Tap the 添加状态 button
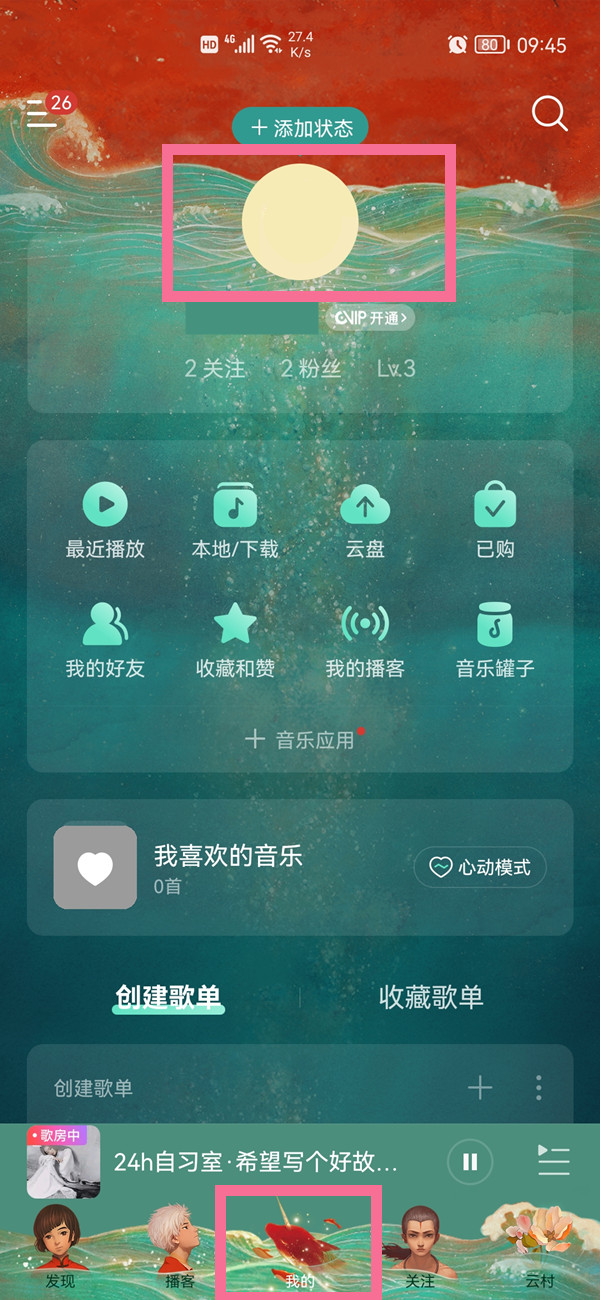 pos(300,128)
